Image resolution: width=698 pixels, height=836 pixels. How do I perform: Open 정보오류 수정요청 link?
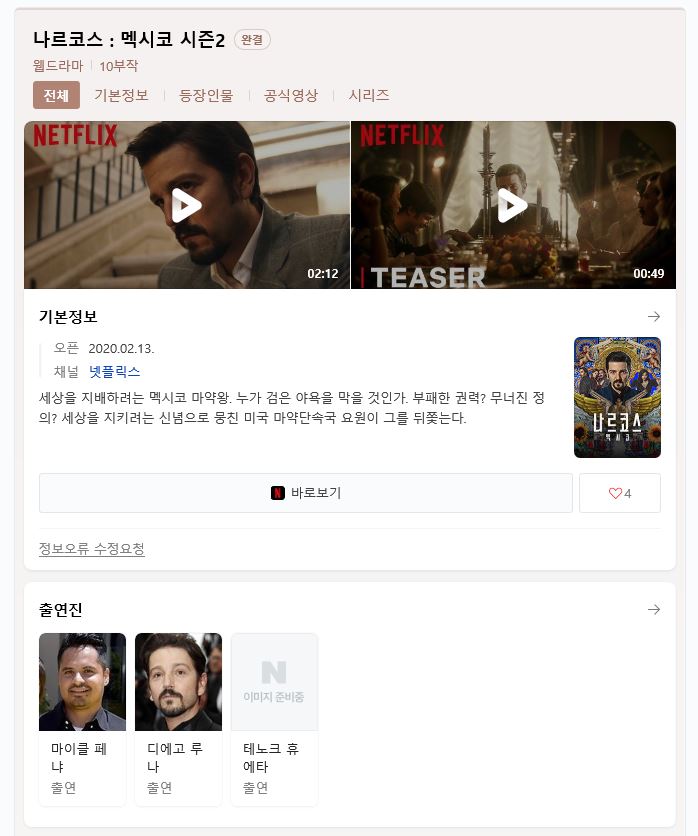(x=92, y=549)
